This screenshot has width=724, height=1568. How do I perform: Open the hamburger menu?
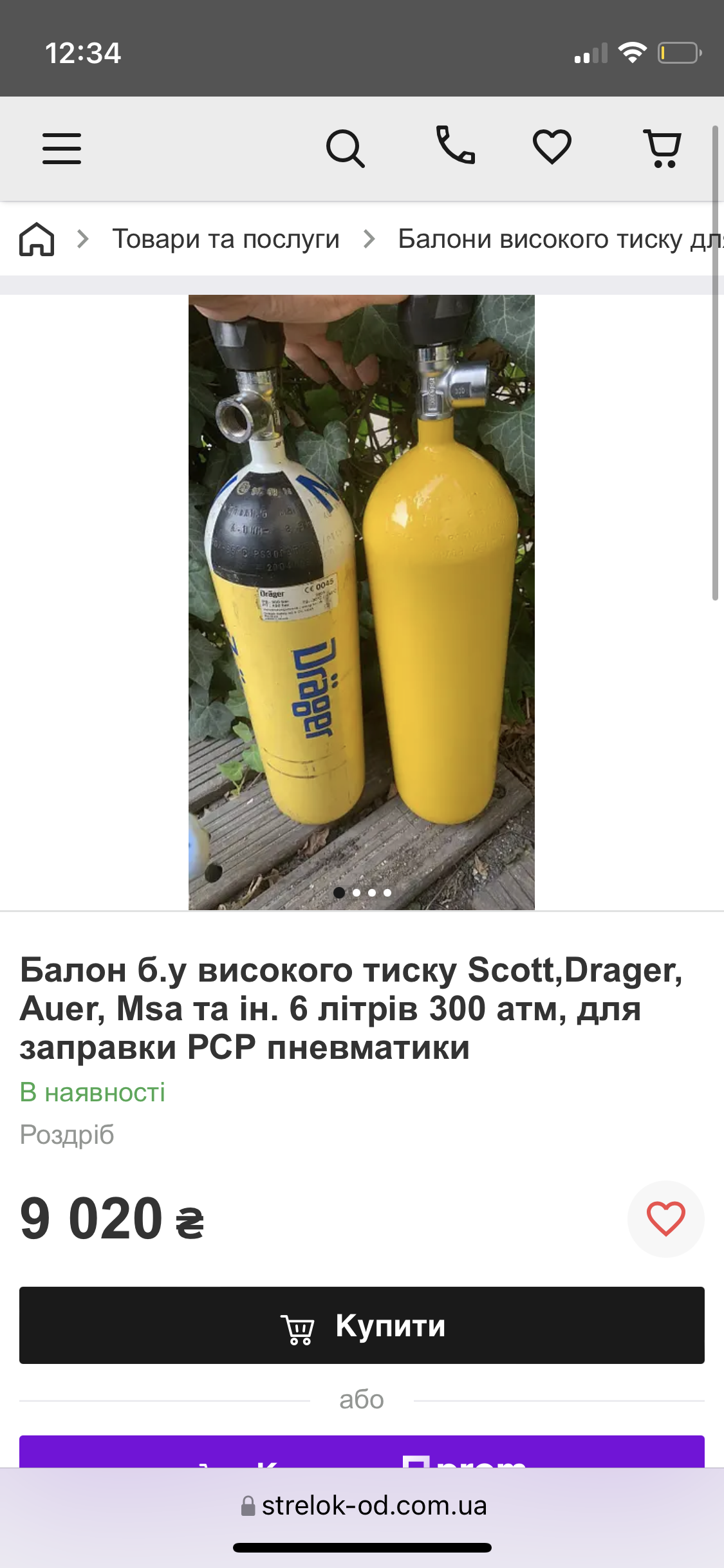click(62, 149)
